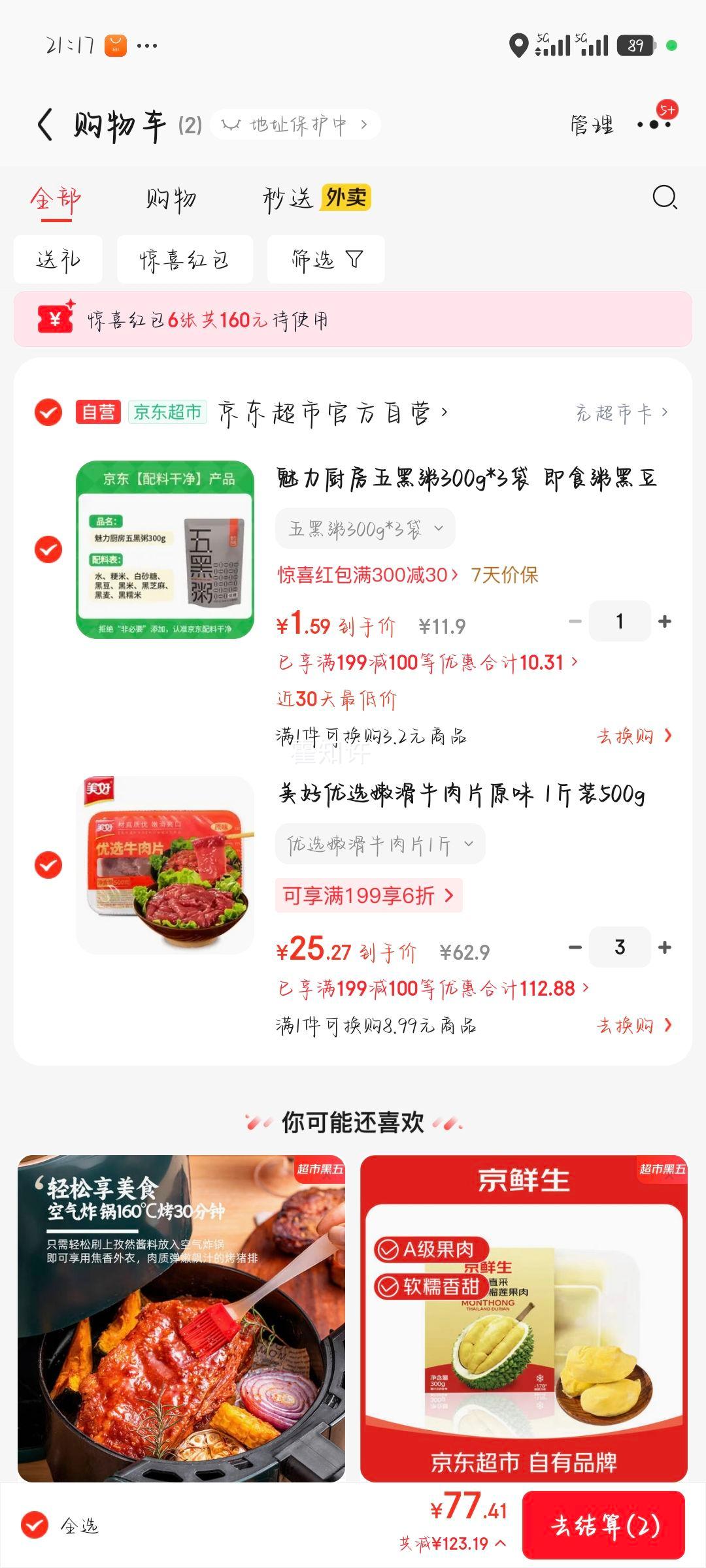This screenshot has height=1568, width=706.
Task: Tap the back arrow to exit cart
Action: 46,123
